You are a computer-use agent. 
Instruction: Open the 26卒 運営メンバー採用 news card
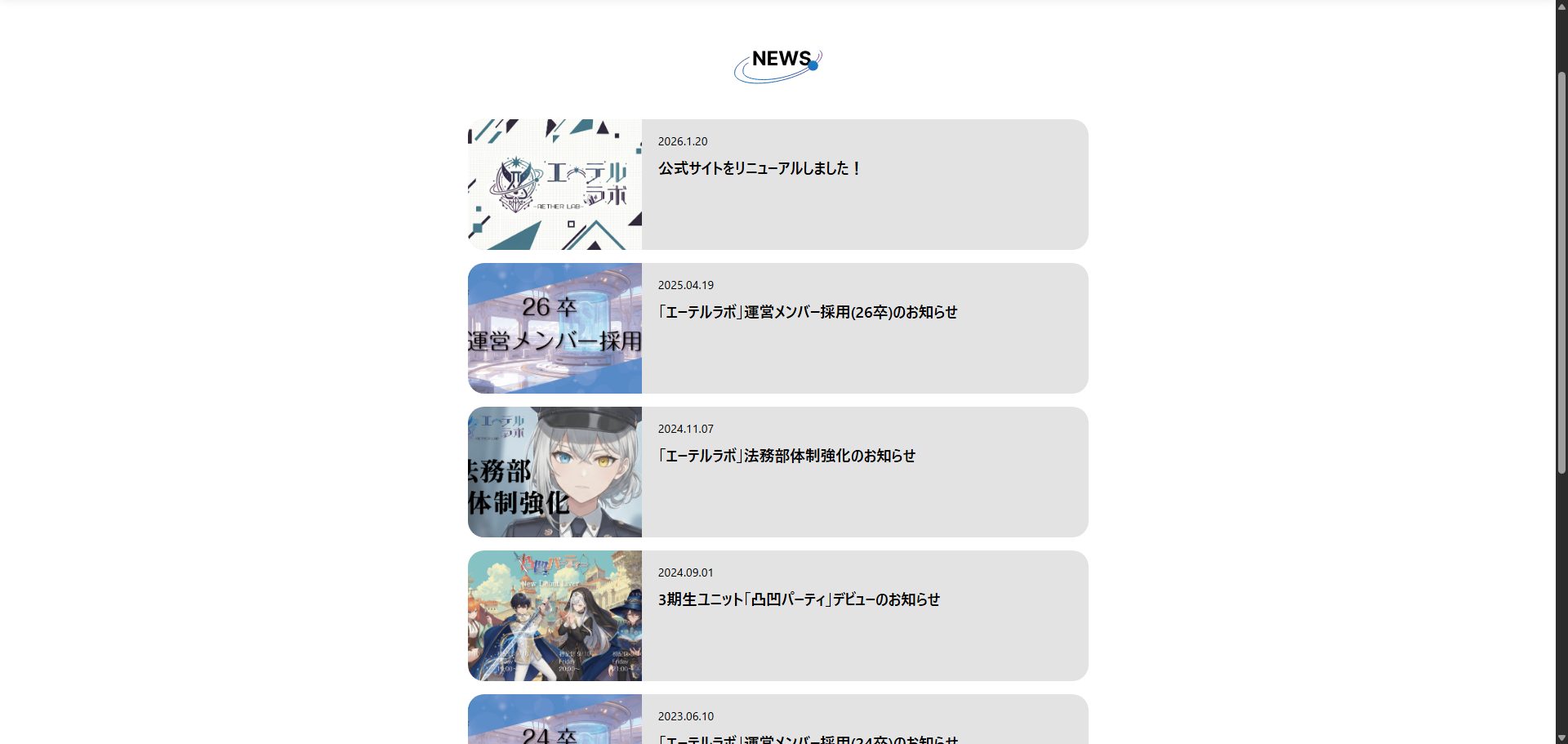point(777,328)
